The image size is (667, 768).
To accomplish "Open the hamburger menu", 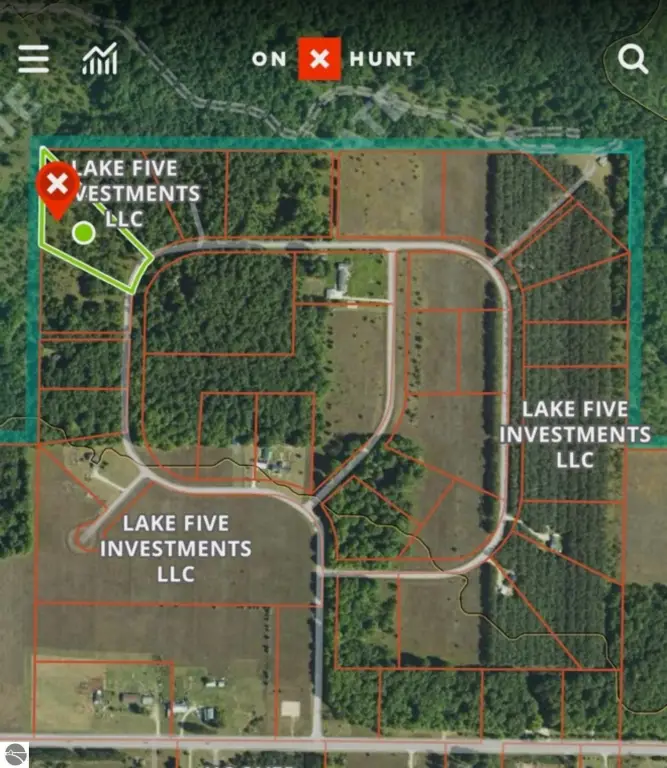I will coord(33,59).
